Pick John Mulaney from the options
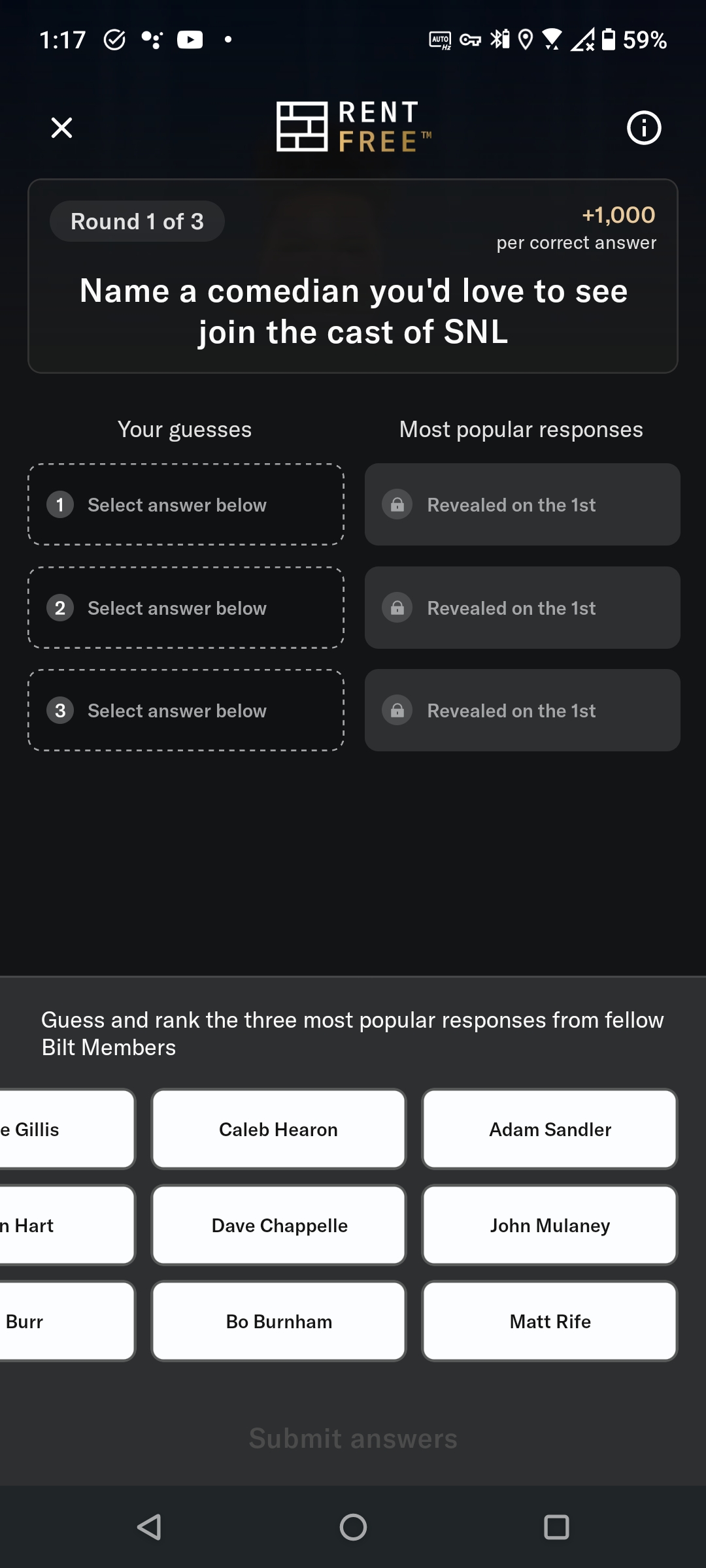This screenshot has height=1568, width=706. point(550,1225)
